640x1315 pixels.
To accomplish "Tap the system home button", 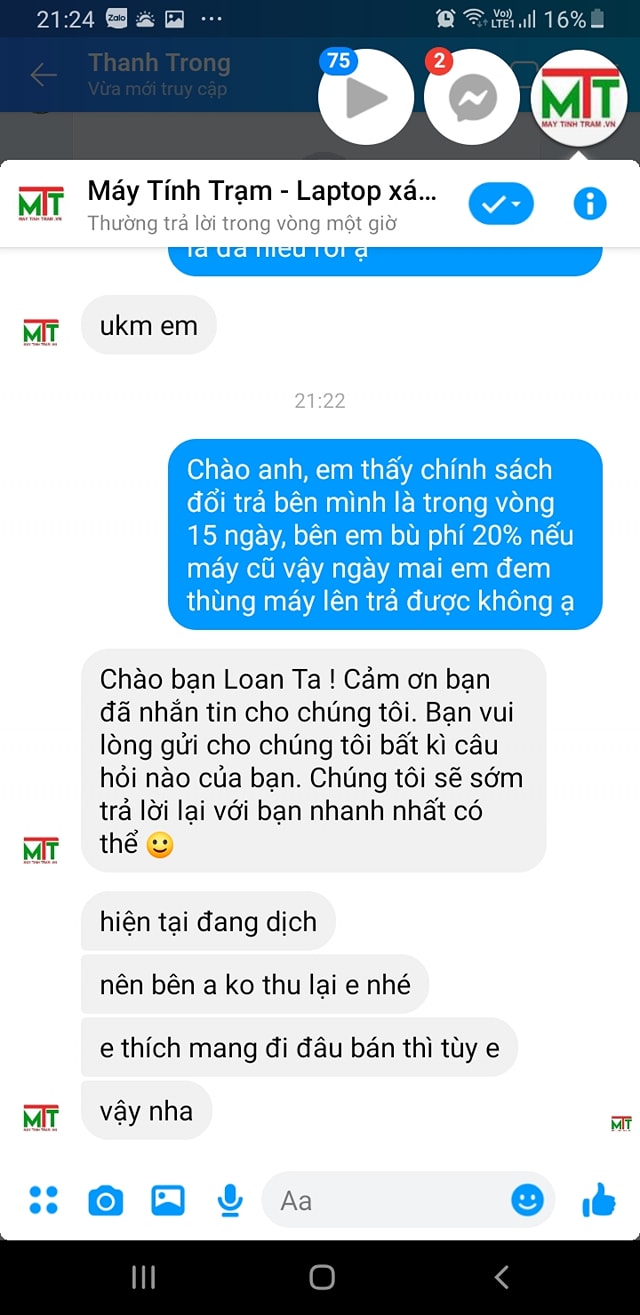I will click(321, 1276).
